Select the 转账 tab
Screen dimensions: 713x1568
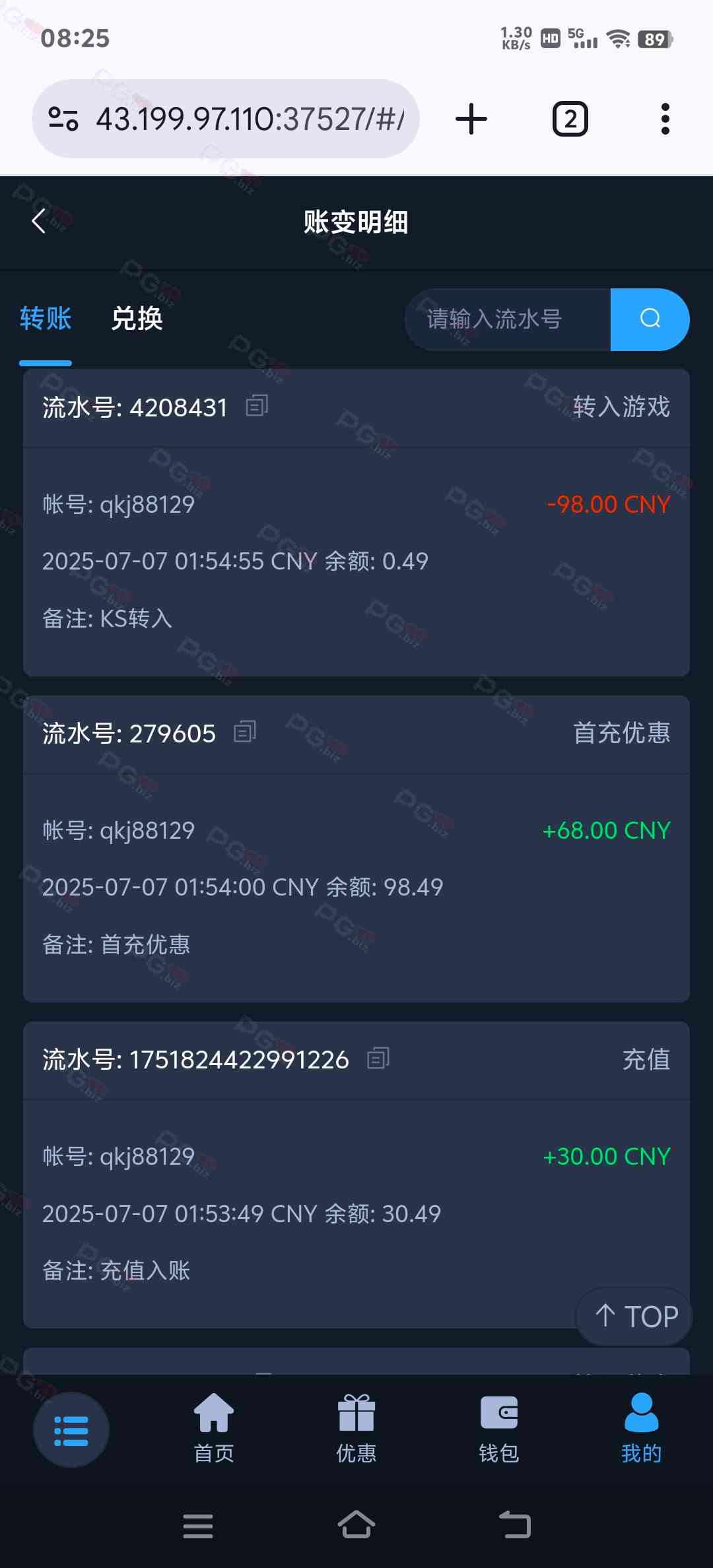[x=46, y=319]
